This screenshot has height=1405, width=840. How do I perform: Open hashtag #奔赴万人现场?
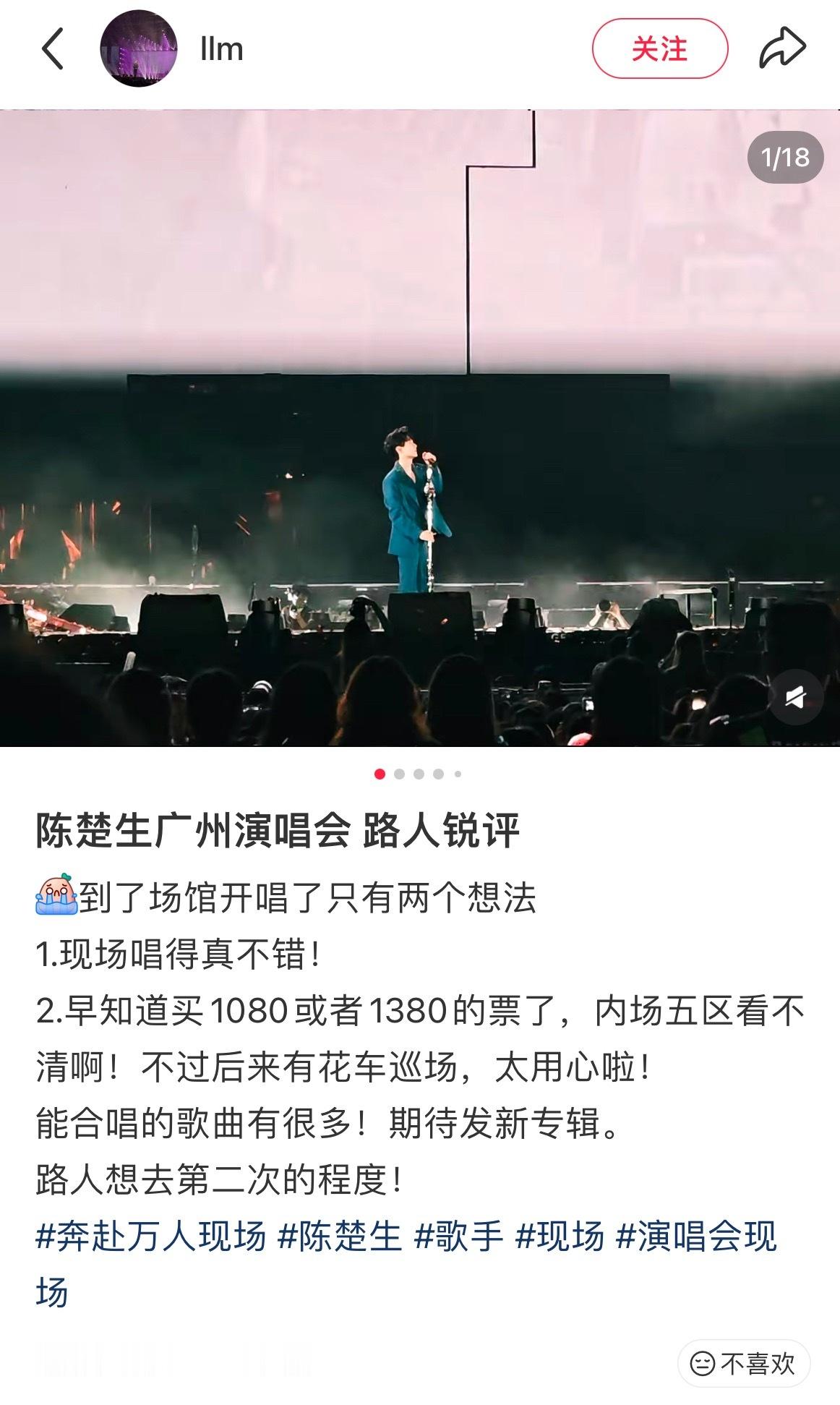point(151,1237)
